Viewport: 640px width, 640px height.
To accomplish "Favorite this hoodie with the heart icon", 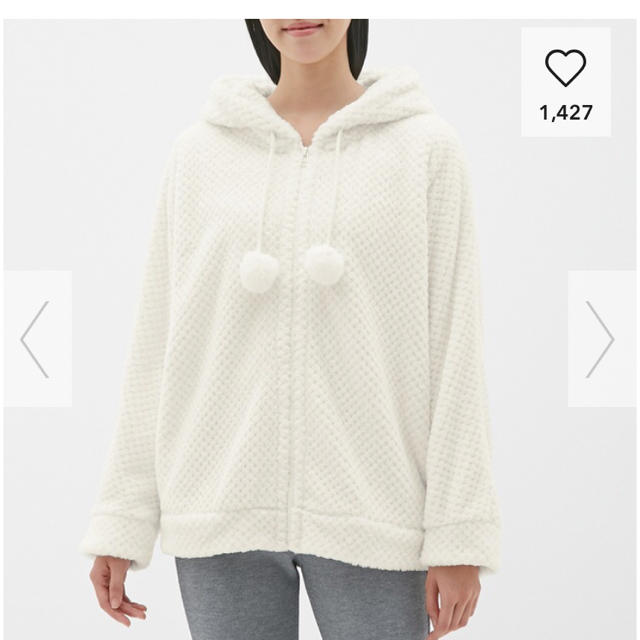I will pyautogui.click(x=565, y=69).
